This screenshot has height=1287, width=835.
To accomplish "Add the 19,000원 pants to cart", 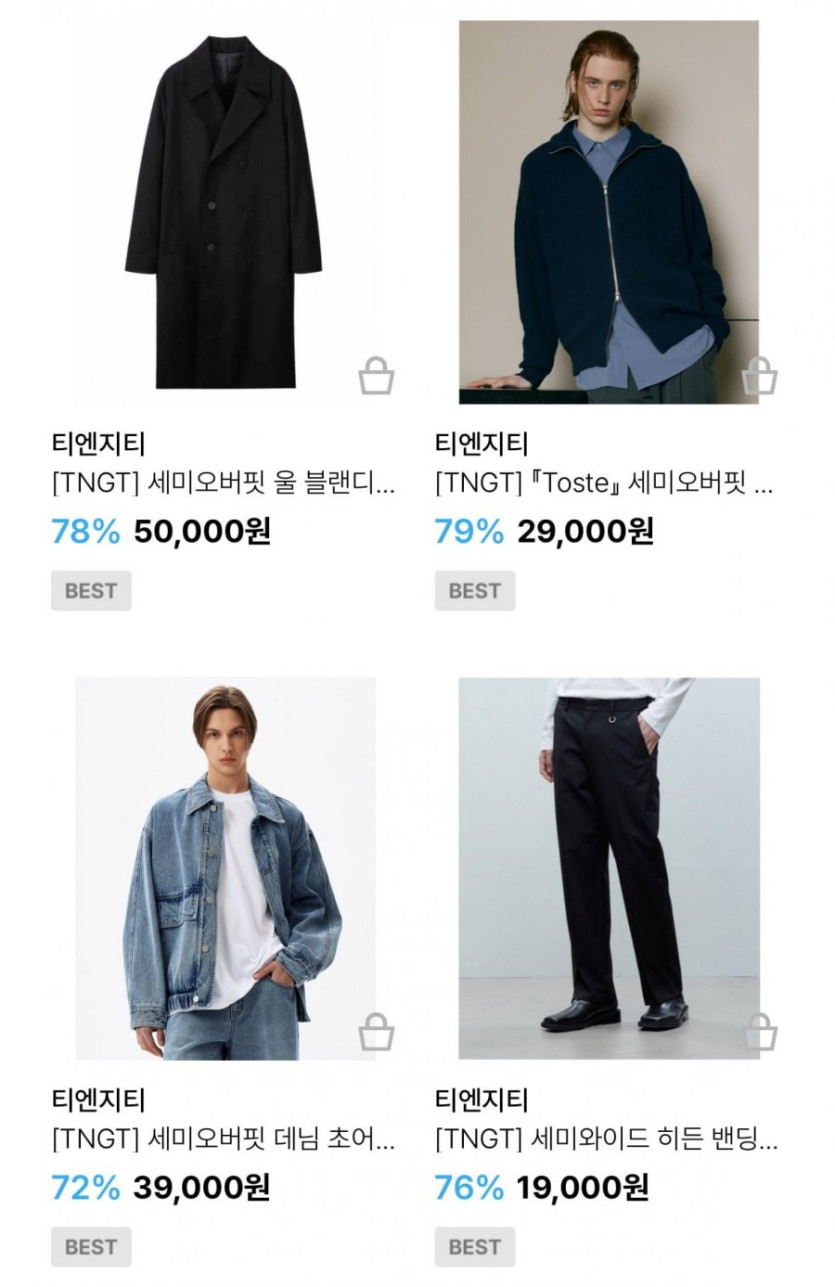I will point(760,1033).
